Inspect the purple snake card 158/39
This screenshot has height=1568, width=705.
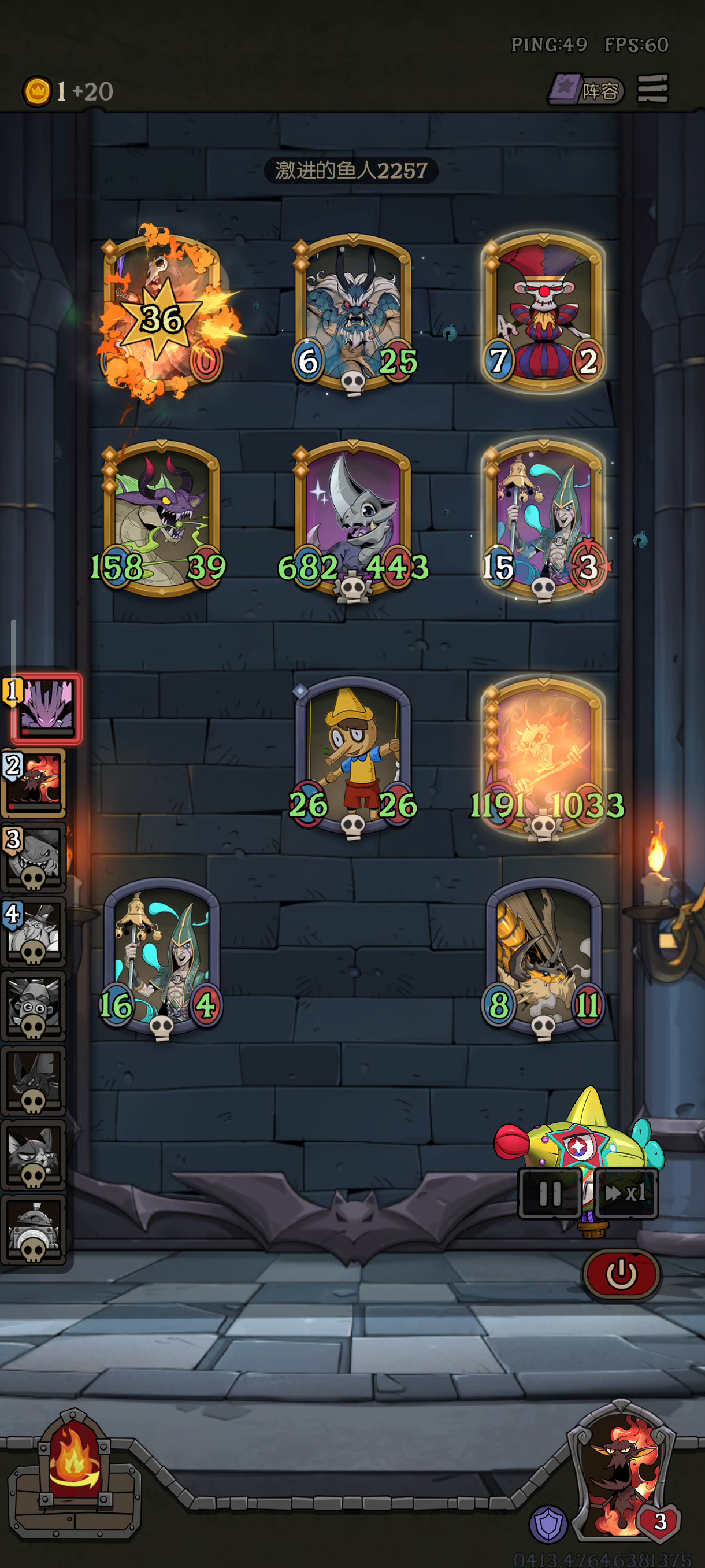161,517
